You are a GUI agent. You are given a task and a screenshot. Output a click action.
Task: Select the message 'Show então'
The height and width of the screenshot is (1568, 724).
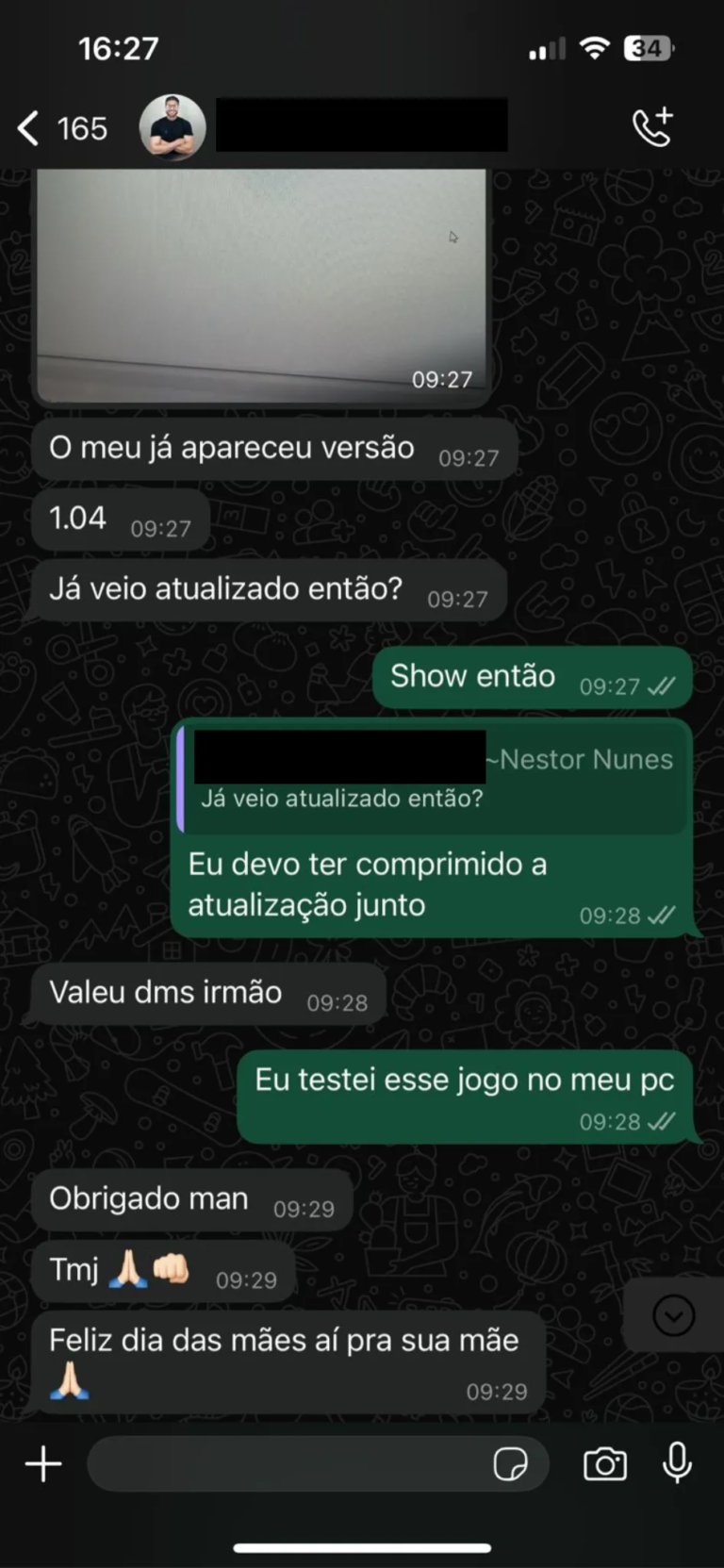coord(470,675)
